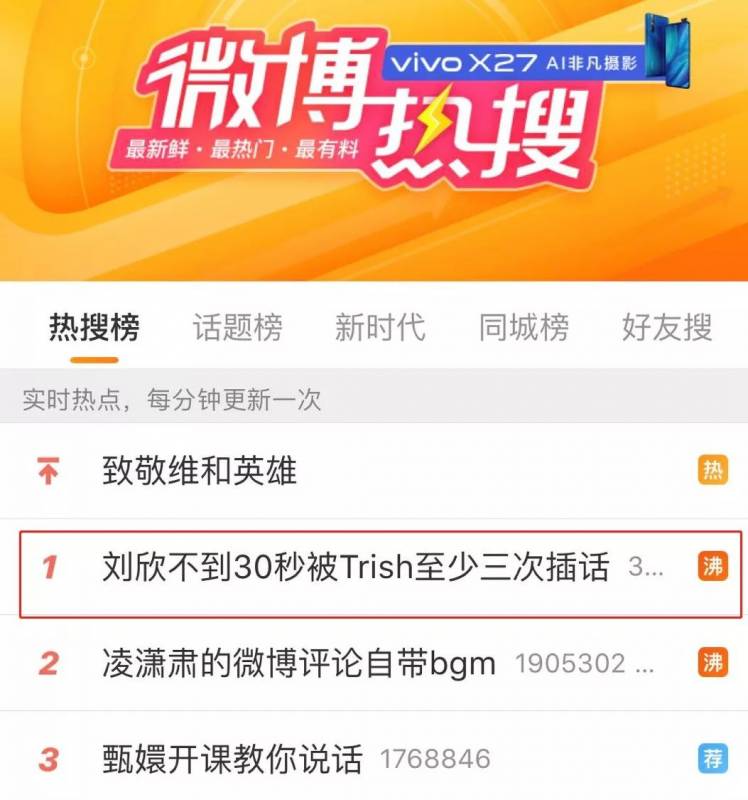Open the 新时代 tab
This screenshot has width=748, height=800.
click(x=380, y=327)
